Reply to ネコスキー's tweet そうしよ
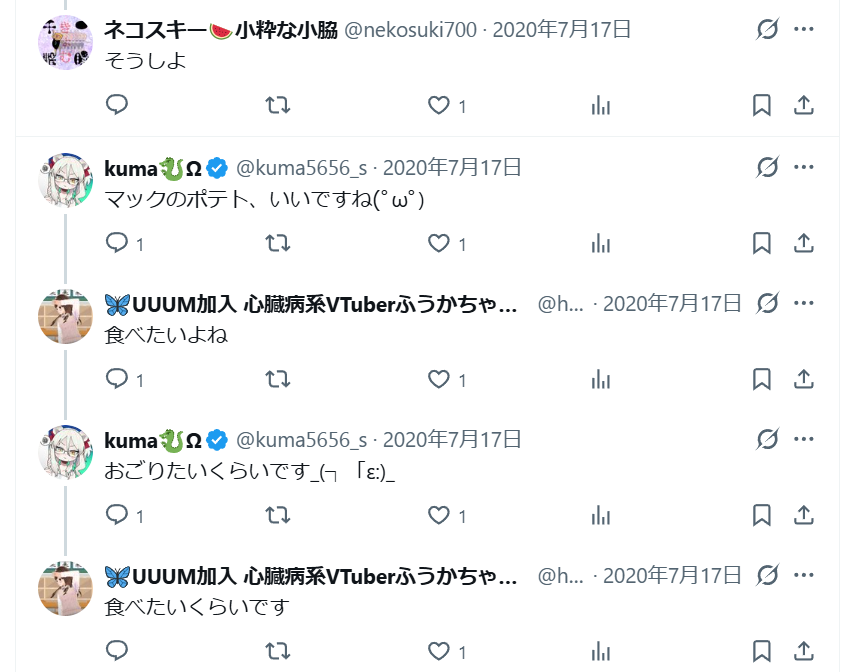847x672 pixels. [x=117, y=105]
